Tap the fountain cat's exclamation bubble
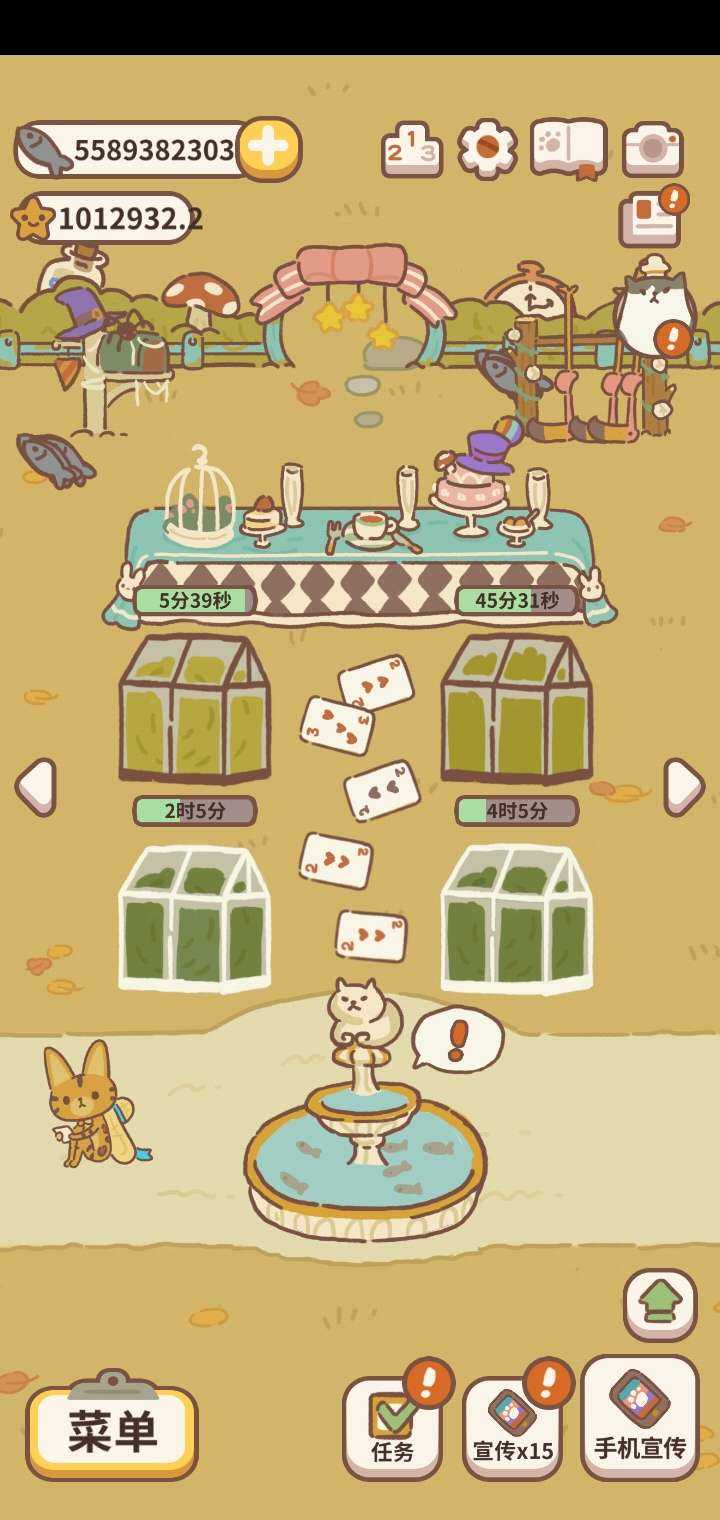 tap(457, 1039)
